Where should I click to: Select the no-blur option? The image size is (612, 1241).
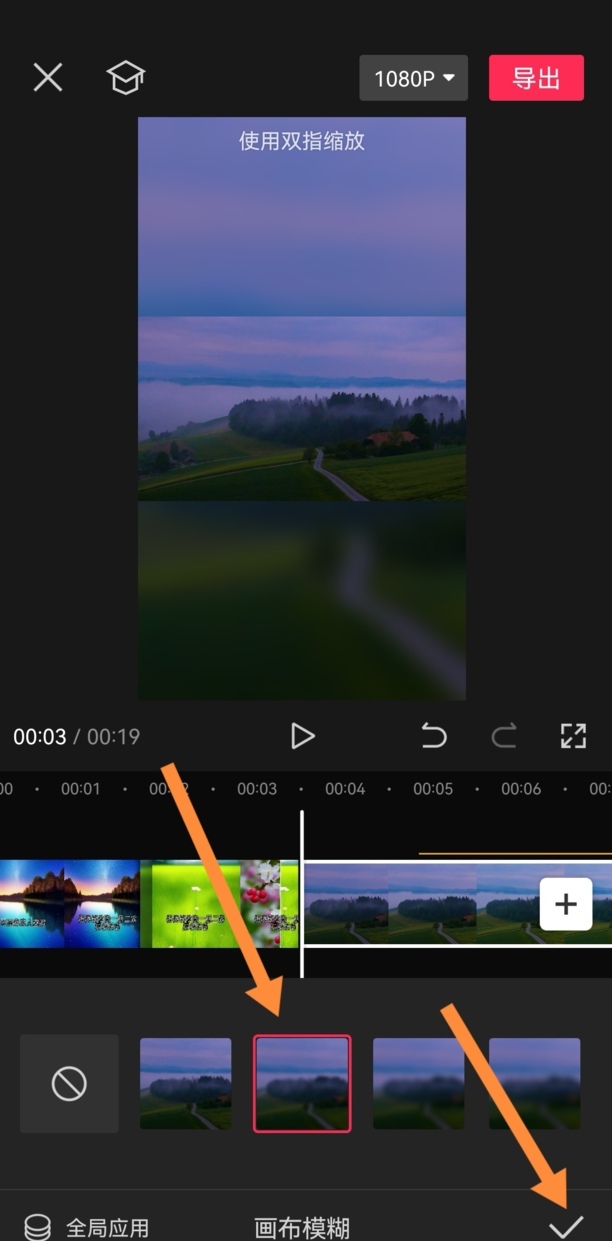click(x=69, y=1084)
